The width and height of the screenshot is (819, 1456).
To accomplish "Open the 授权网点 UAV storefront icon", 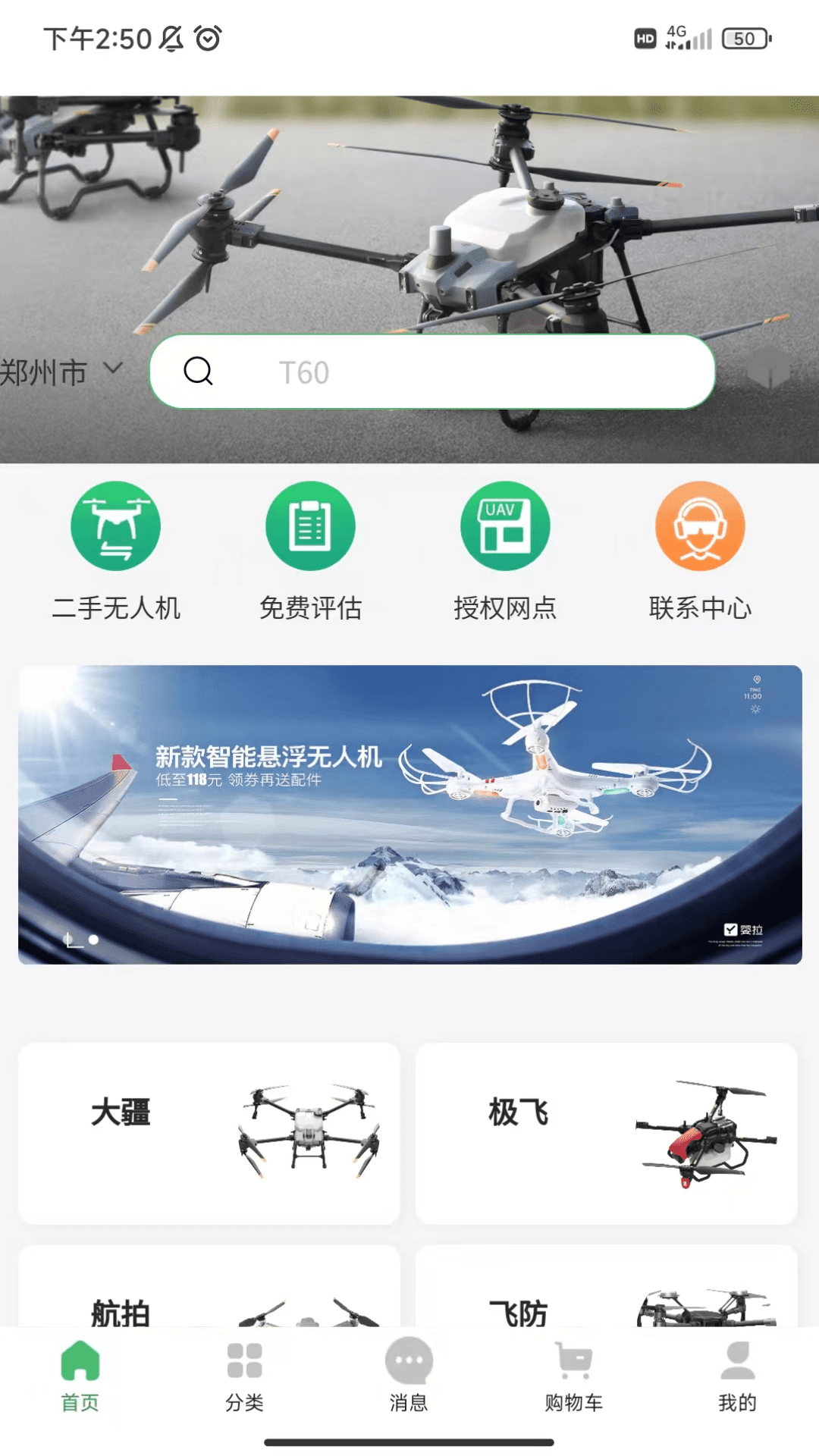I will 504,526.
